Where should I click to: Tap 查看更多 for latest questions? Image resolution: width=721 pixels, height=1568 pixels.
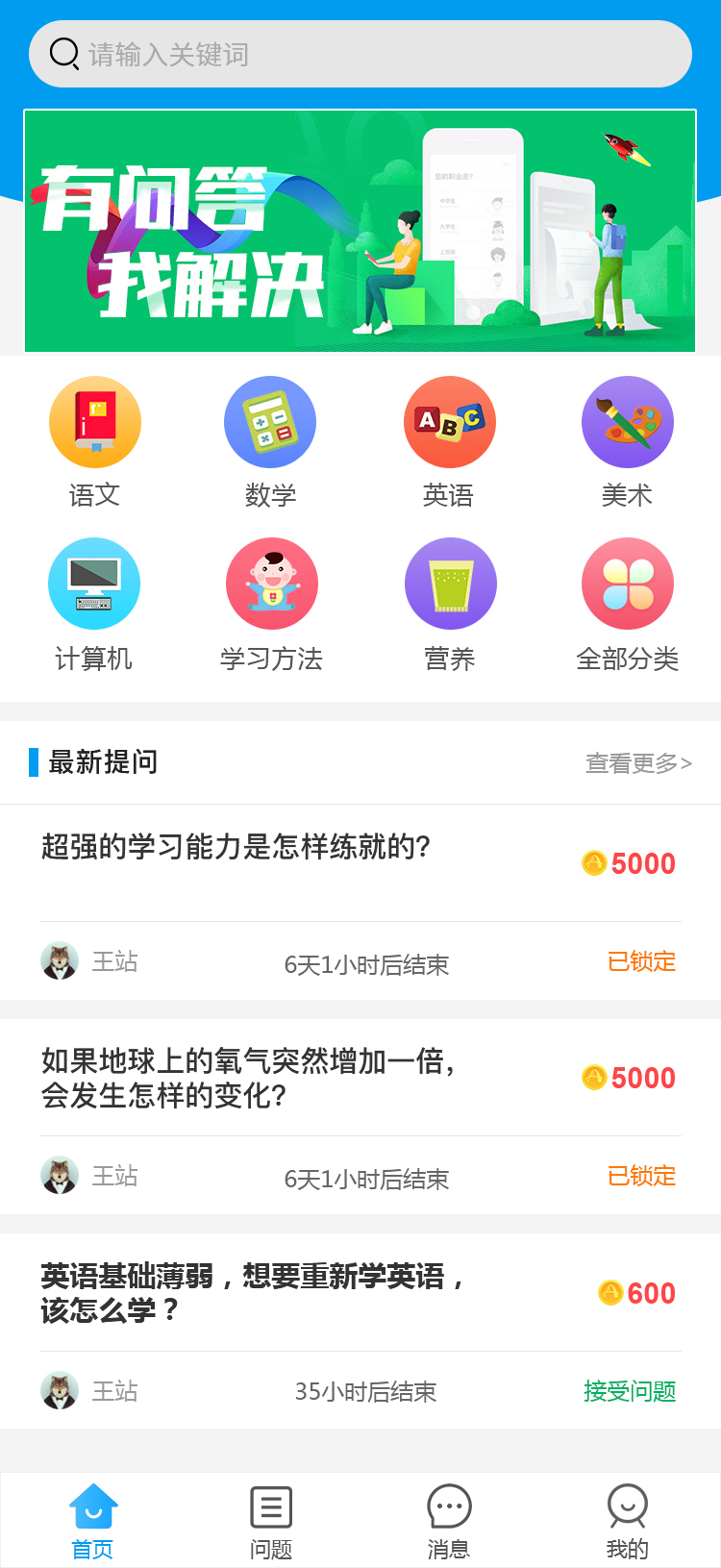point(638,763)
